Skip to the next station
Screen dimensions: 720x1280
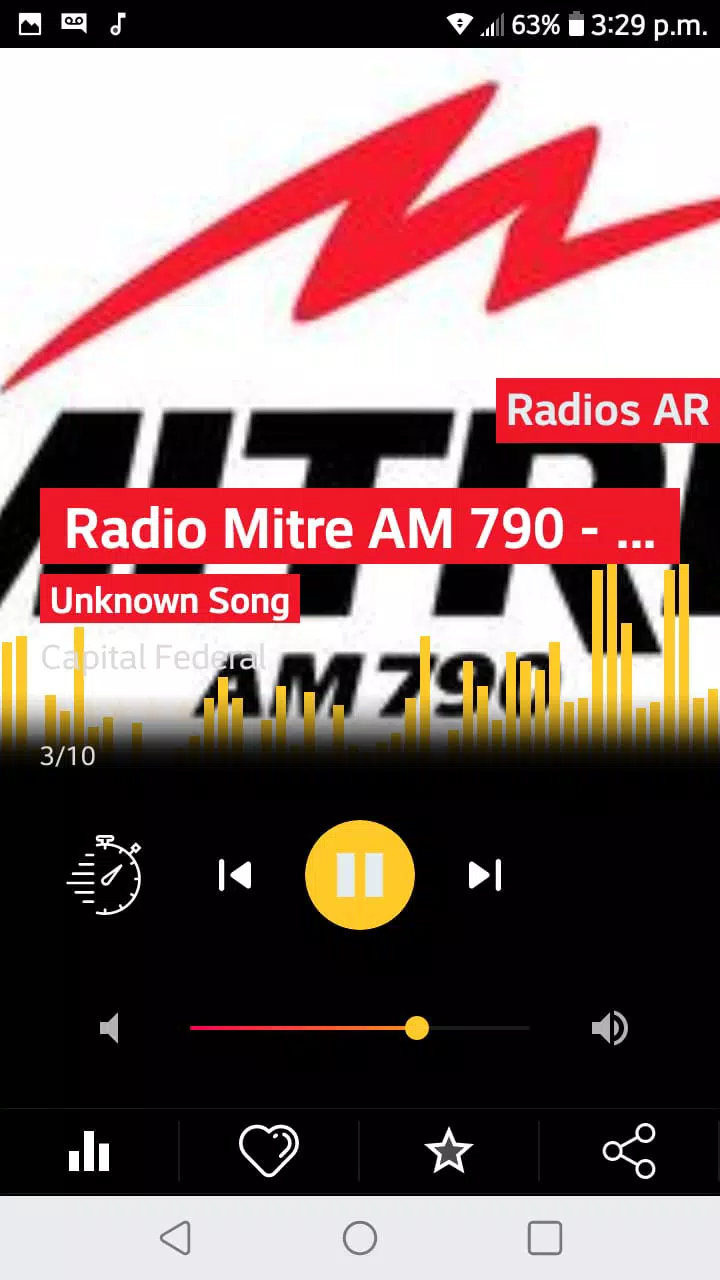[485, 875]
